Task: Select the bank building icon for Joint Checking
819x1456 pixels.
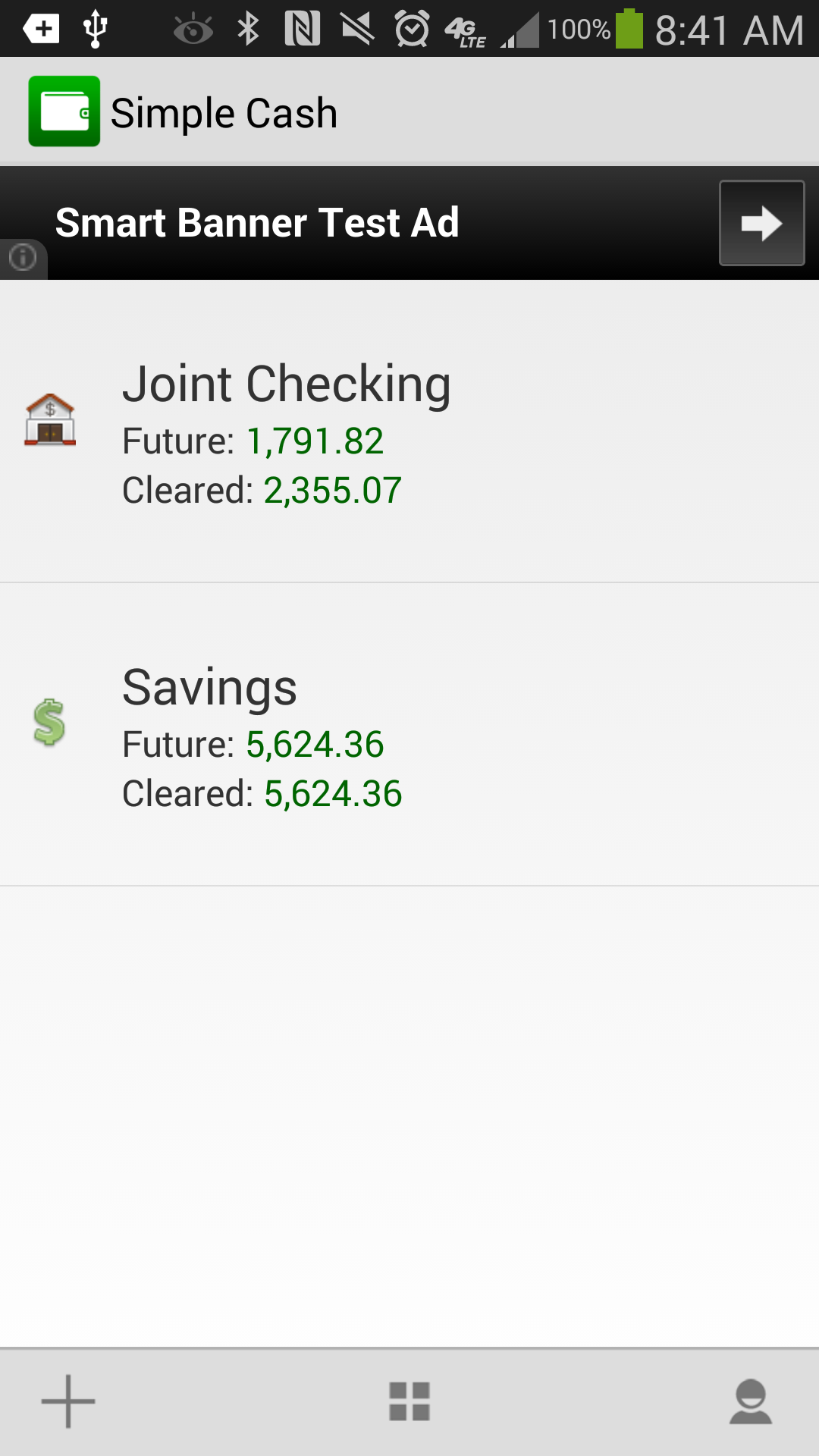Action: point(49,421)
